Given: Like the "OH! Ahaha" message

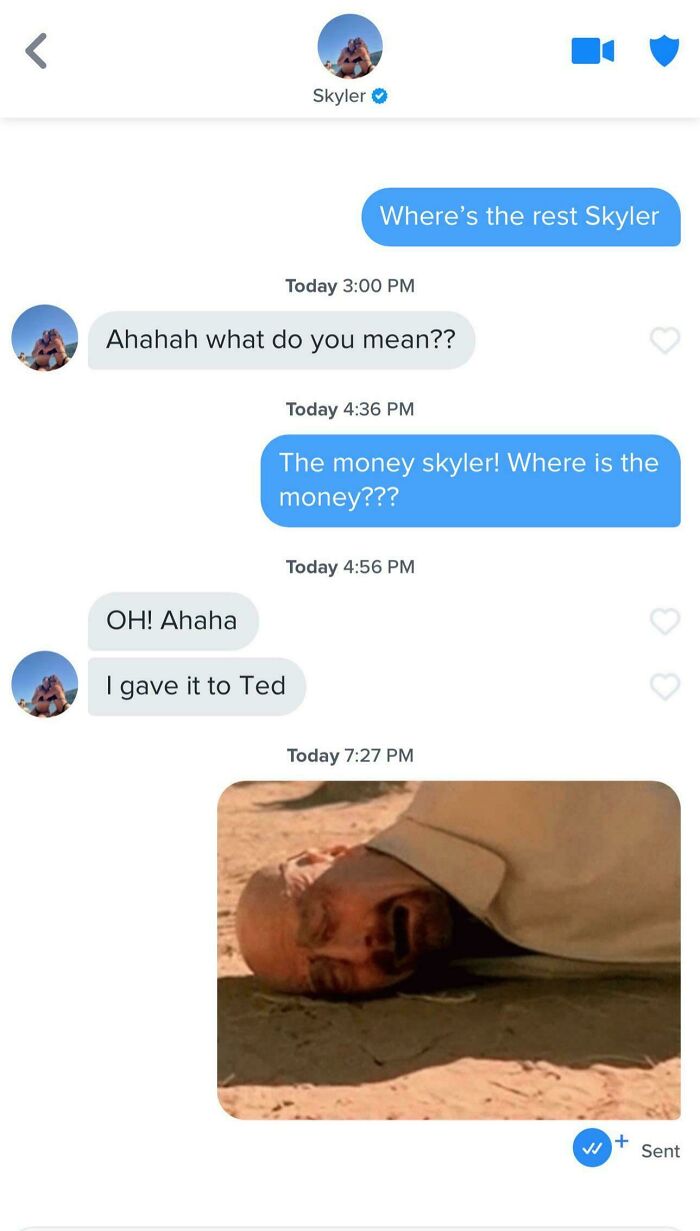Looking at the screenshot, I should pos(665,621).
